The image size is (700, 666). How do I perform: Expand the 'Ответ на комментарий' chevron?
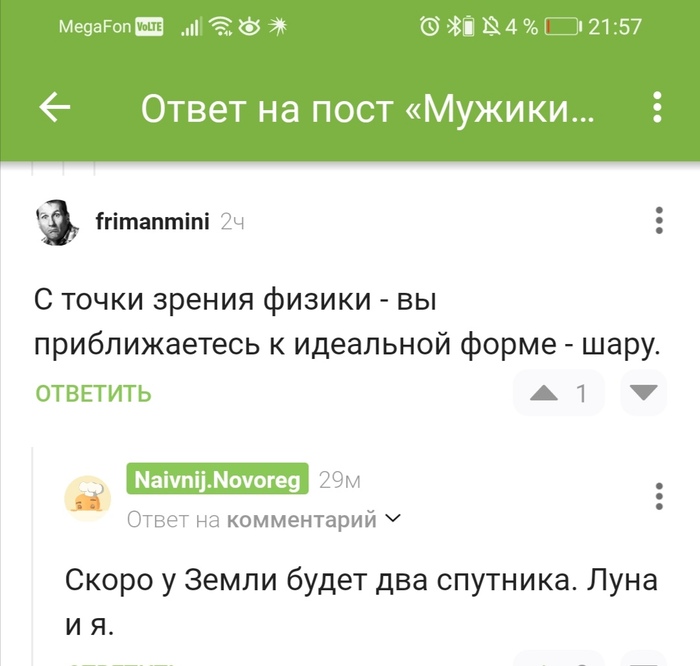393,518
